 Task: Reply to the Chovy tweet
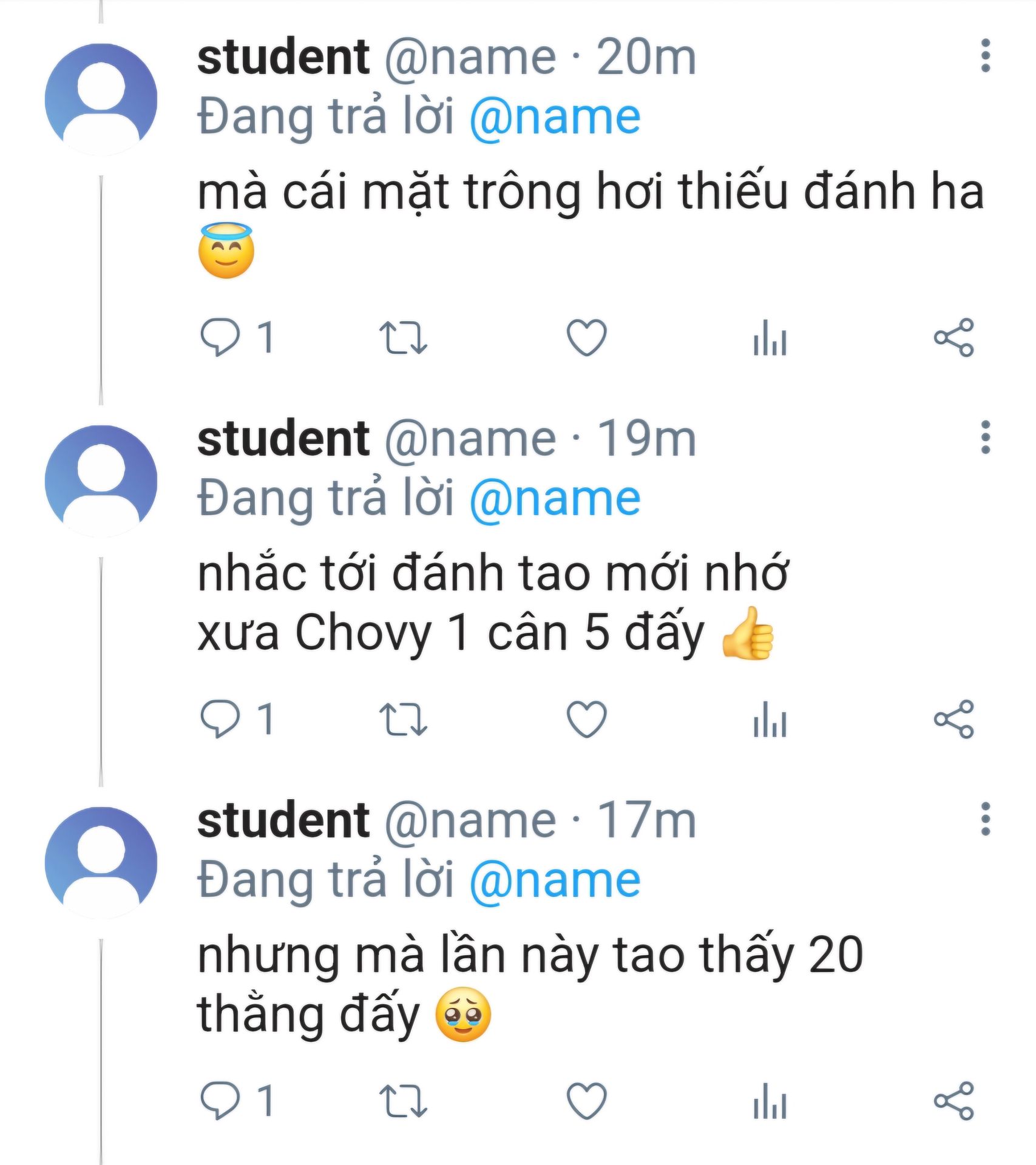[220, 719]
